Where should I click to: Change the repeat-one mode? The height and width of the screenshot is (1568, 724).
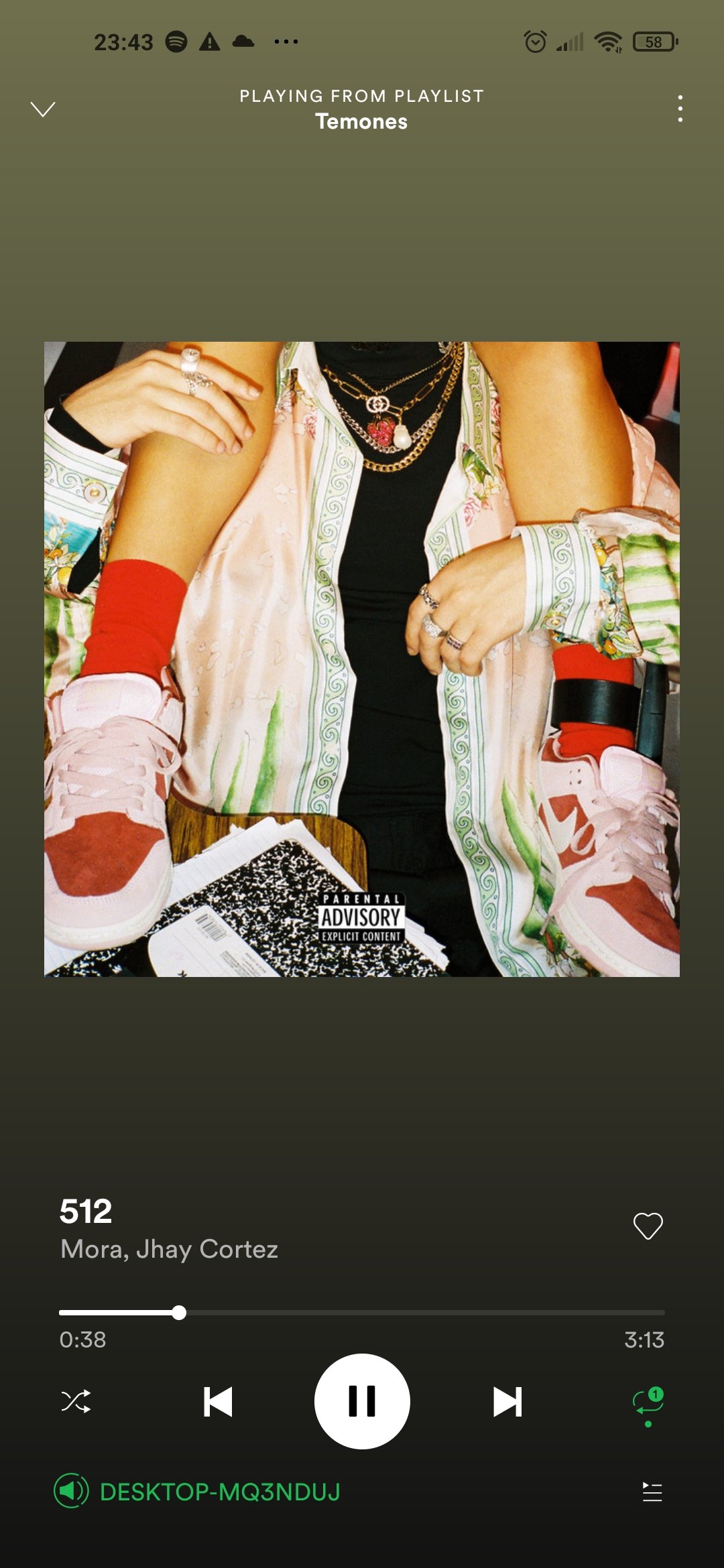pos(648,1401)
